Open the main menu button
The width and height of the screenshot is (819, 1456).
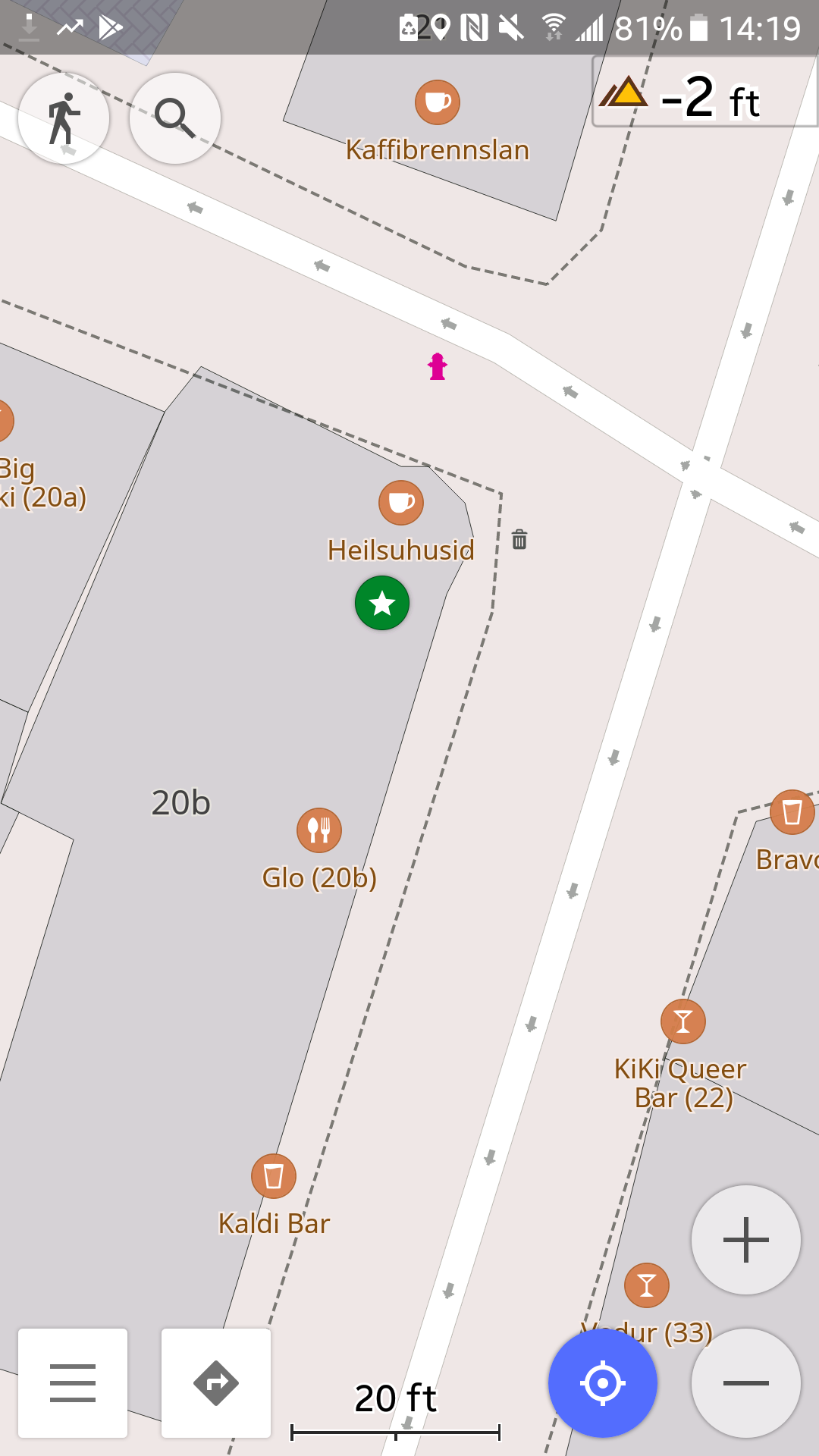pos(73,1383)
